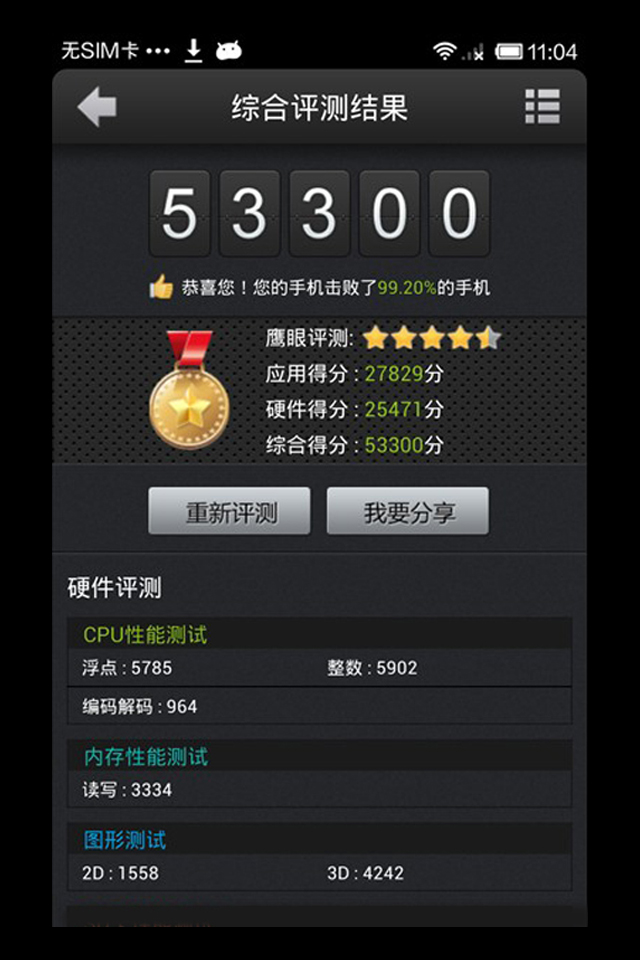This screenshot has width=640, height=960.
Task: Tap 我要分享 to share the score
Action: pos(408,512)
